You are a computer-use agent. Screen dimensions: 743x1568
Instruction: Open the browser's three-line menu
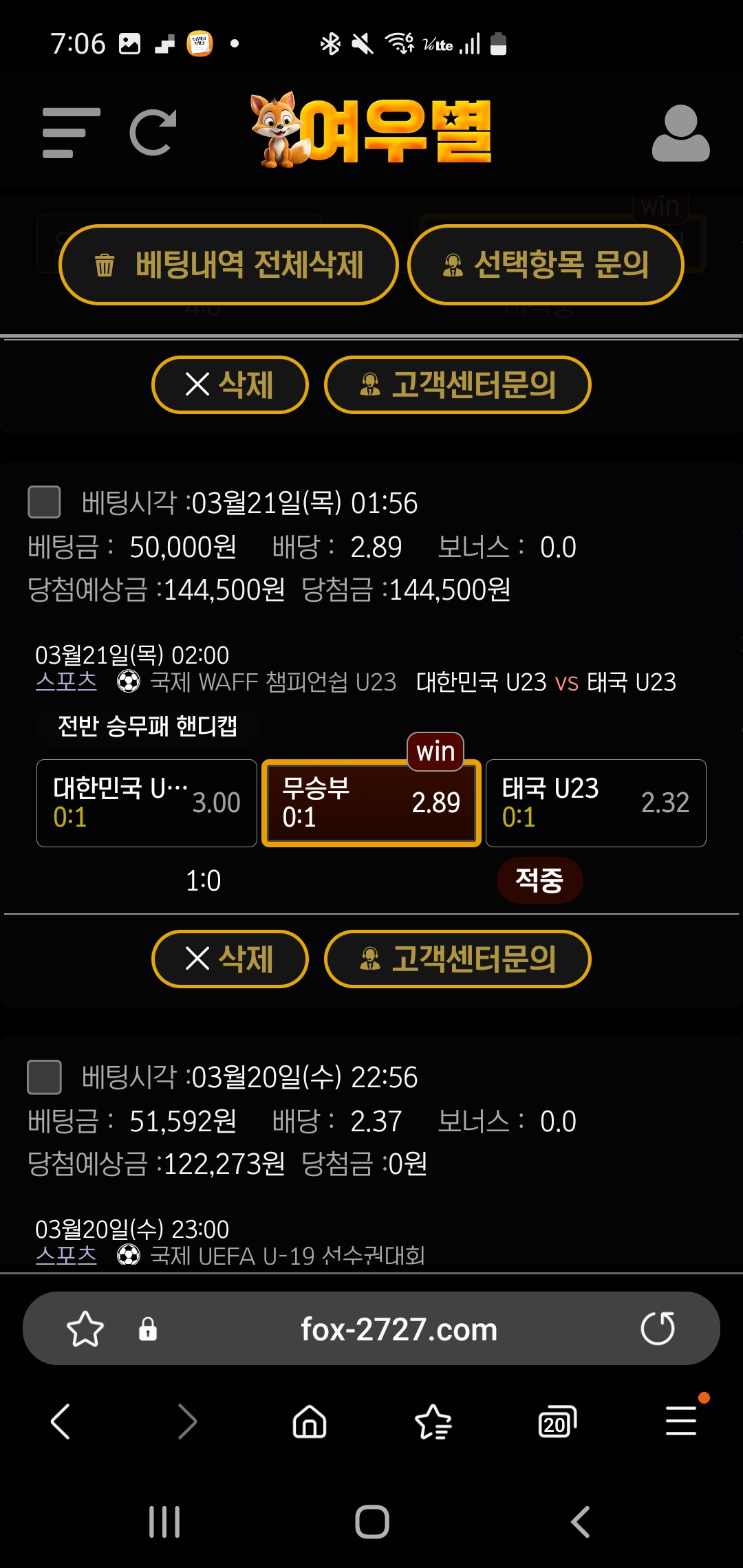coord(681,1422)
